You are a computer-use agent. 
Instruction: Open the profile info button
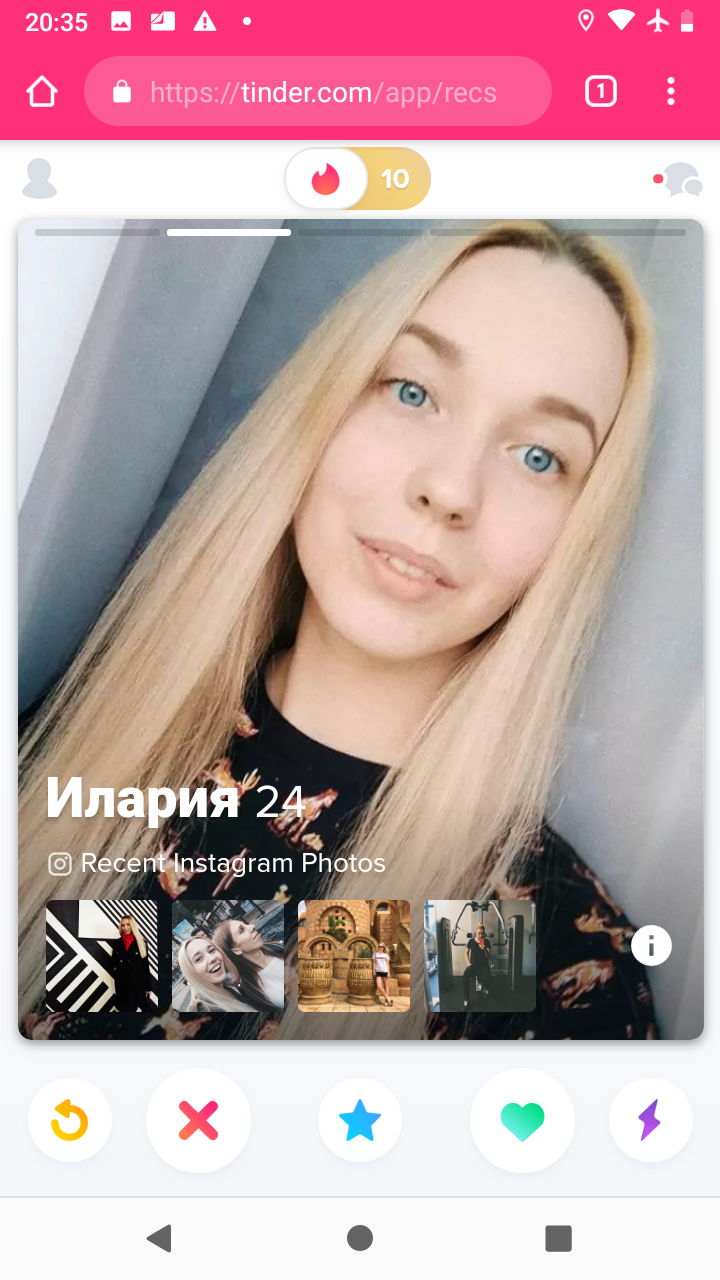[x=651, y=944]
